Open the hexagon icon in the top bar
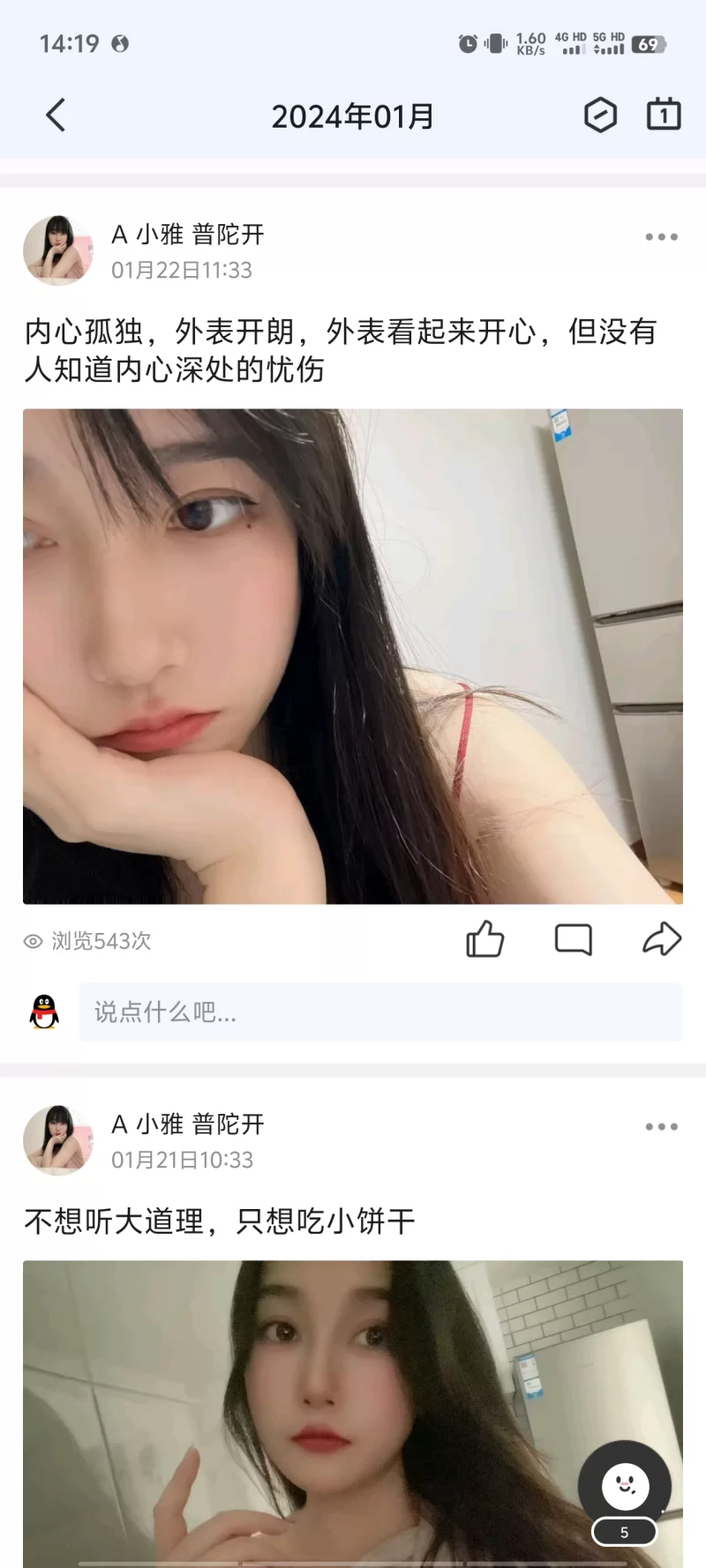 pos(600,116)
